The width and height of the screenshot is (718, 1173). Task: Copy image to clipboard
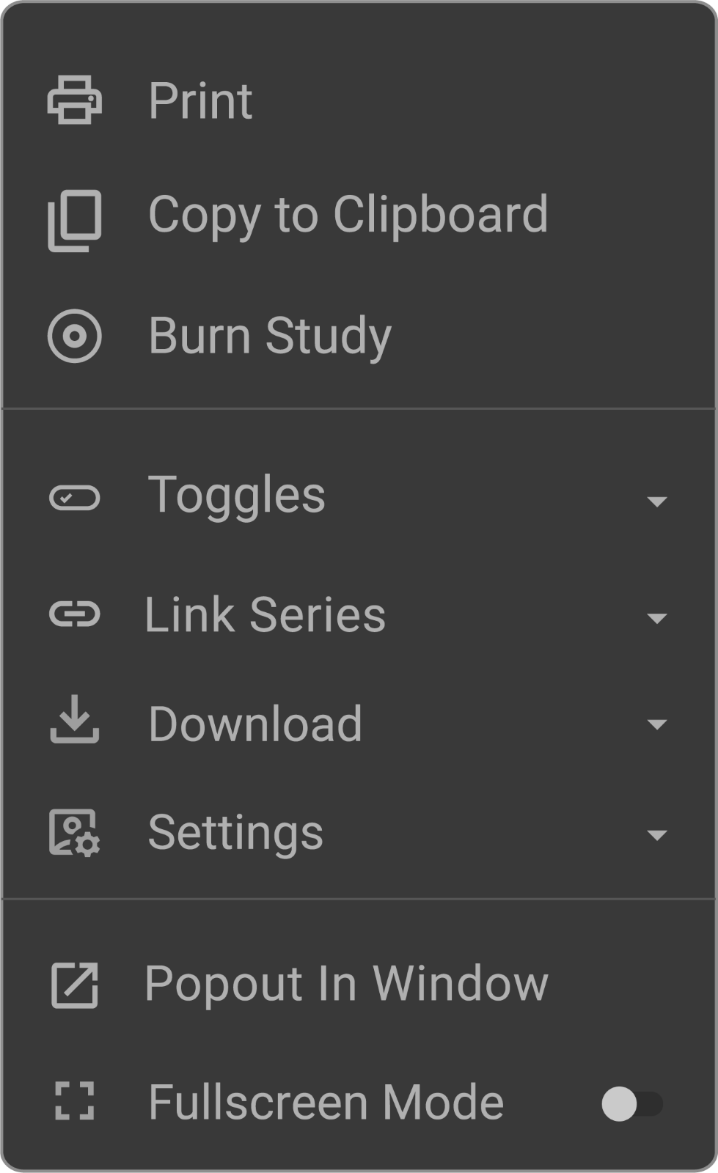[347, 215]
